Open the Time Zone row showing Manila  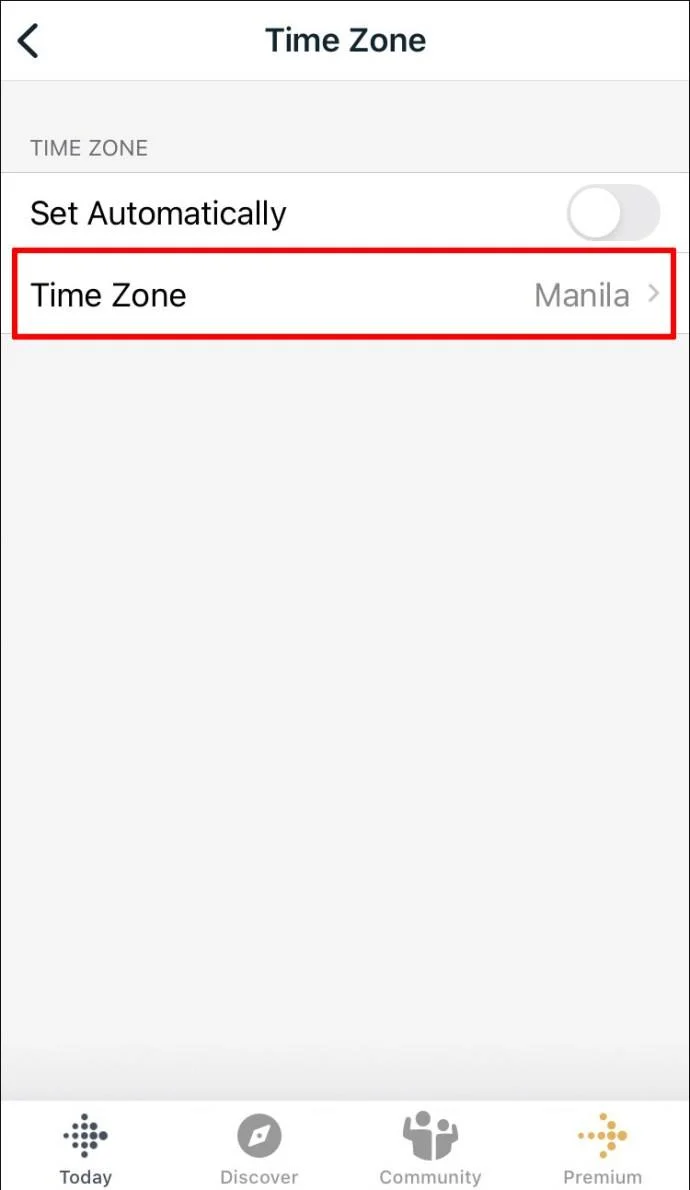[344, 295]
